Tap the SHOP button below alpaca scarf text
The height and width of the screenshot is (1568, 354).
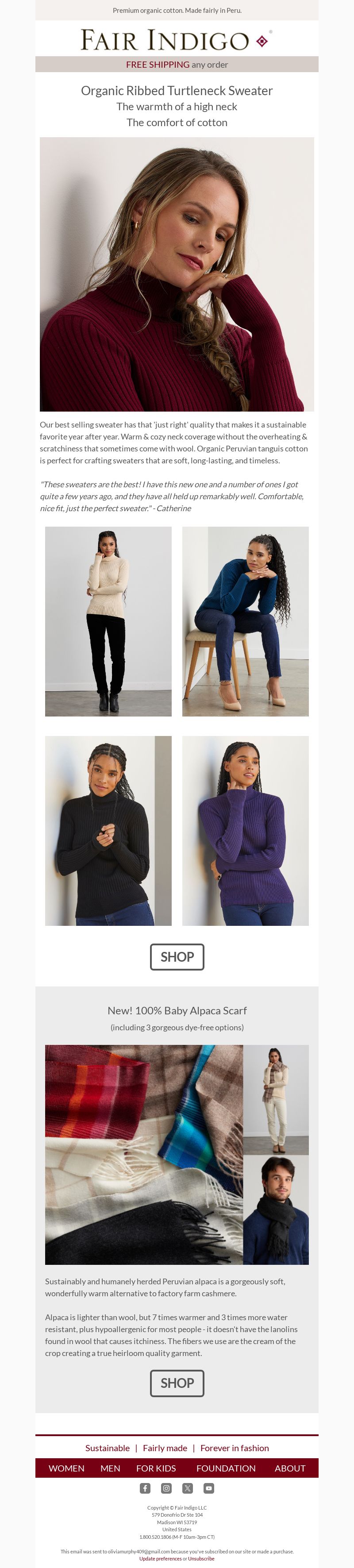tap(177, 1383)
